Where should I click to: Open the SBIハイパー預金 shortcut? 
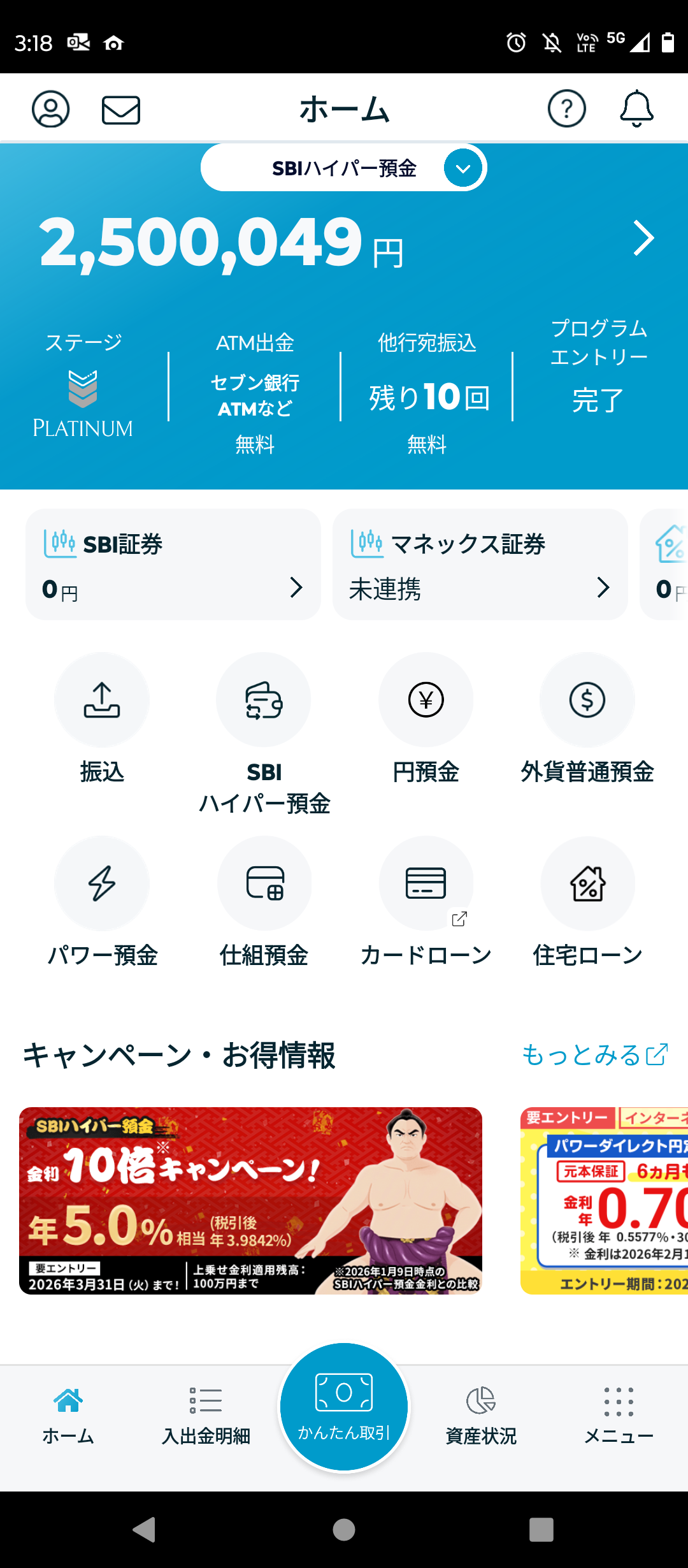point(264,733)
